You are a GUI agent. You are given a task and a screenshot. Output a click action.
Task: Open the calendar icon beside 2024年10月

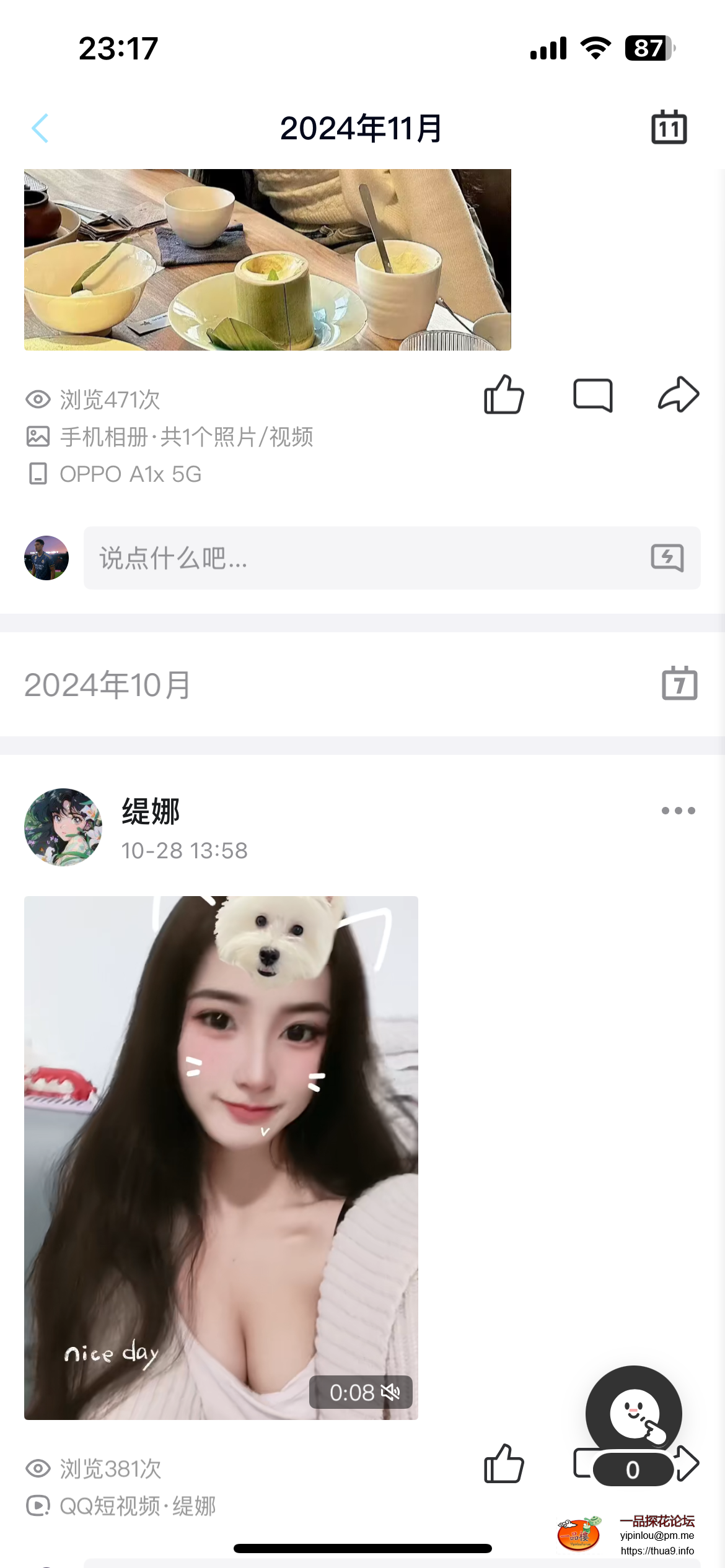(x=679, y=684)
